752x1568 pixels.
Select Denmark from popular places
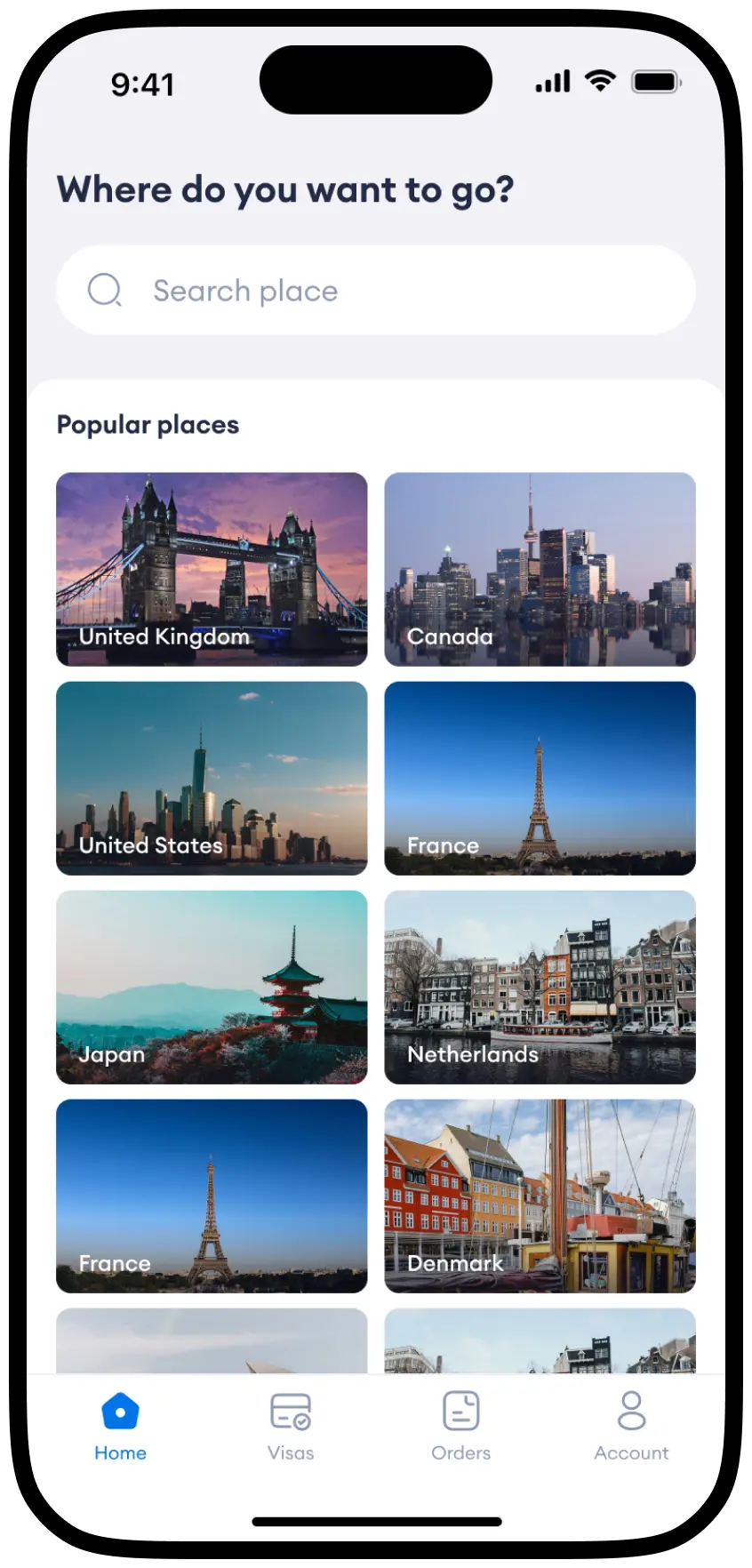(540, 1196)
